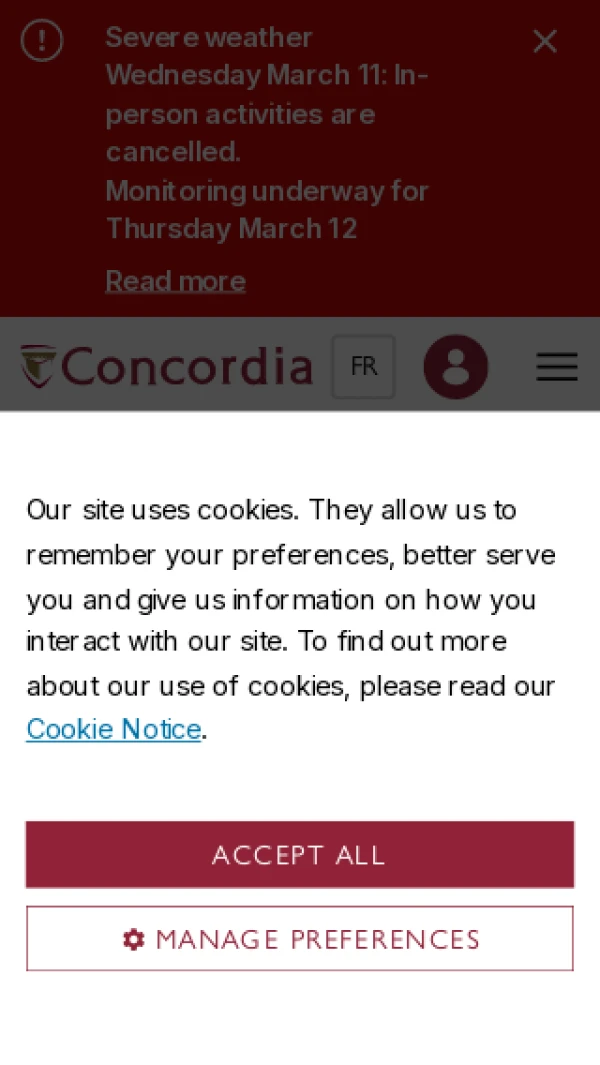Go to Concordia home via logo
This screenshot has width=600, height=1065.
coord(167,367)
